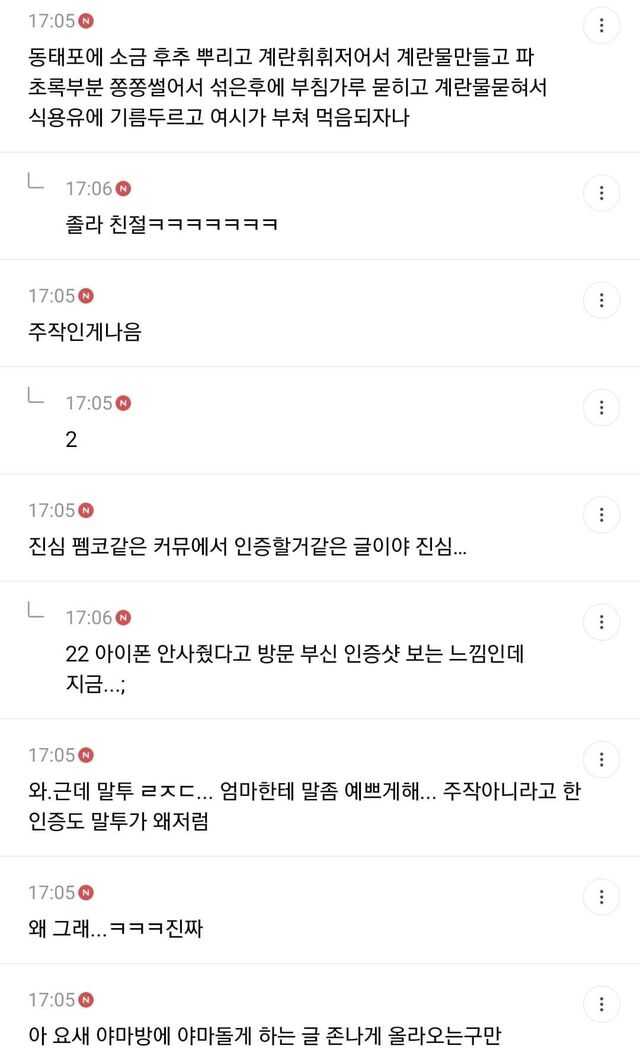Screen dimensions: 640x1061
Task: Open the menu for the '진심 펨코같은' comment
Action: pyautogui.click(x=601, y=515)
